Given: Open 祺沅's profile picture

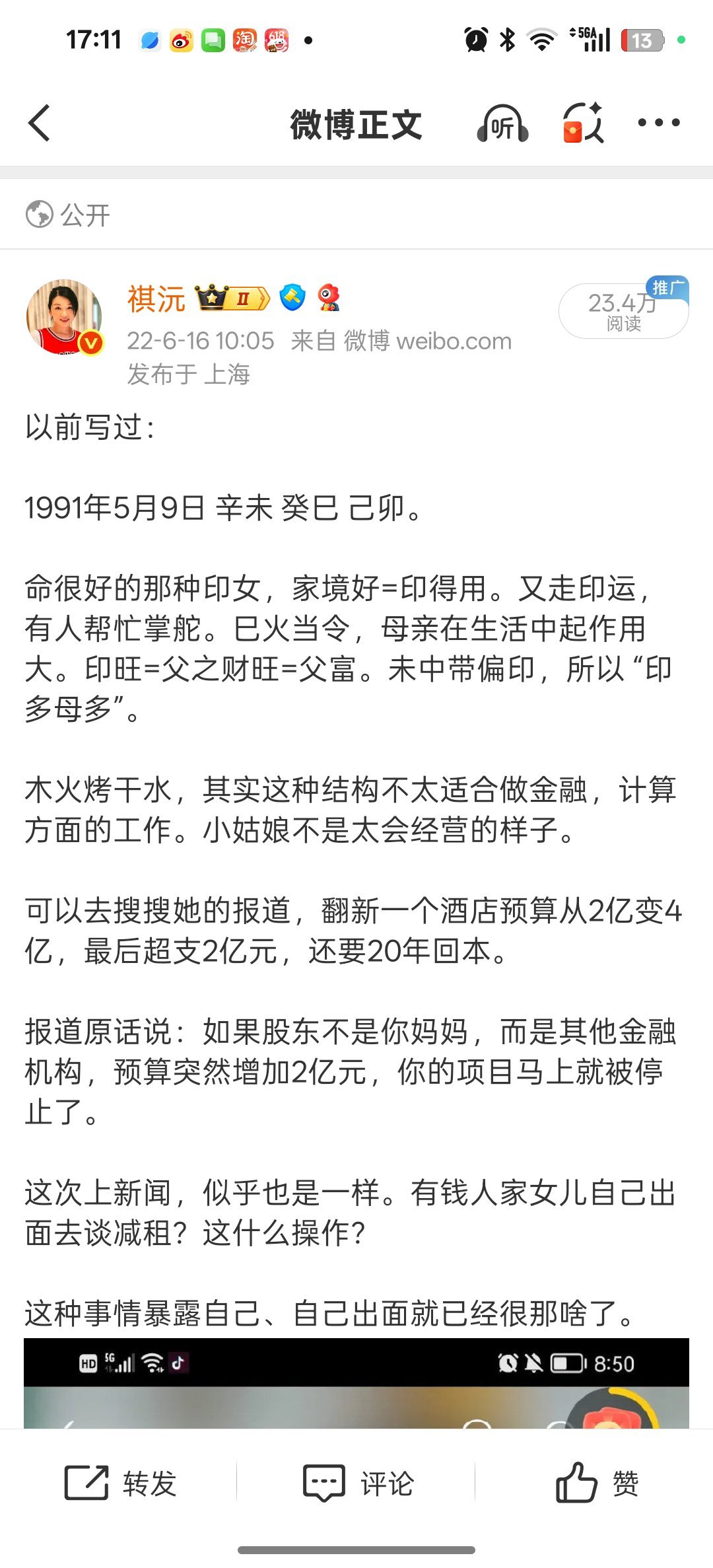Looking at the screenshot, I should [x=64, y=316].
